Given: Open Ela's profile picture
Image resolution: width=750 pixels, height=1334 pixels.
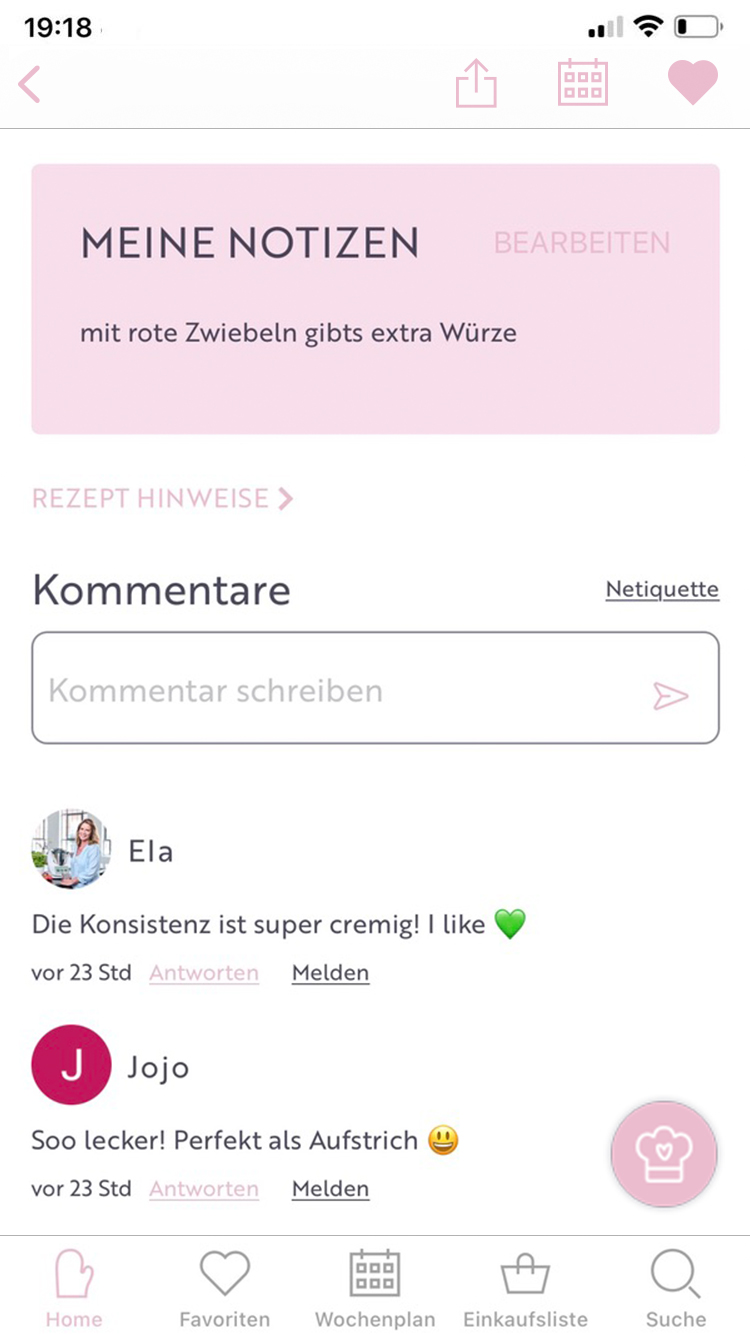Looking at the screenshot, I should pyautogui.click(x=71, y=849).
